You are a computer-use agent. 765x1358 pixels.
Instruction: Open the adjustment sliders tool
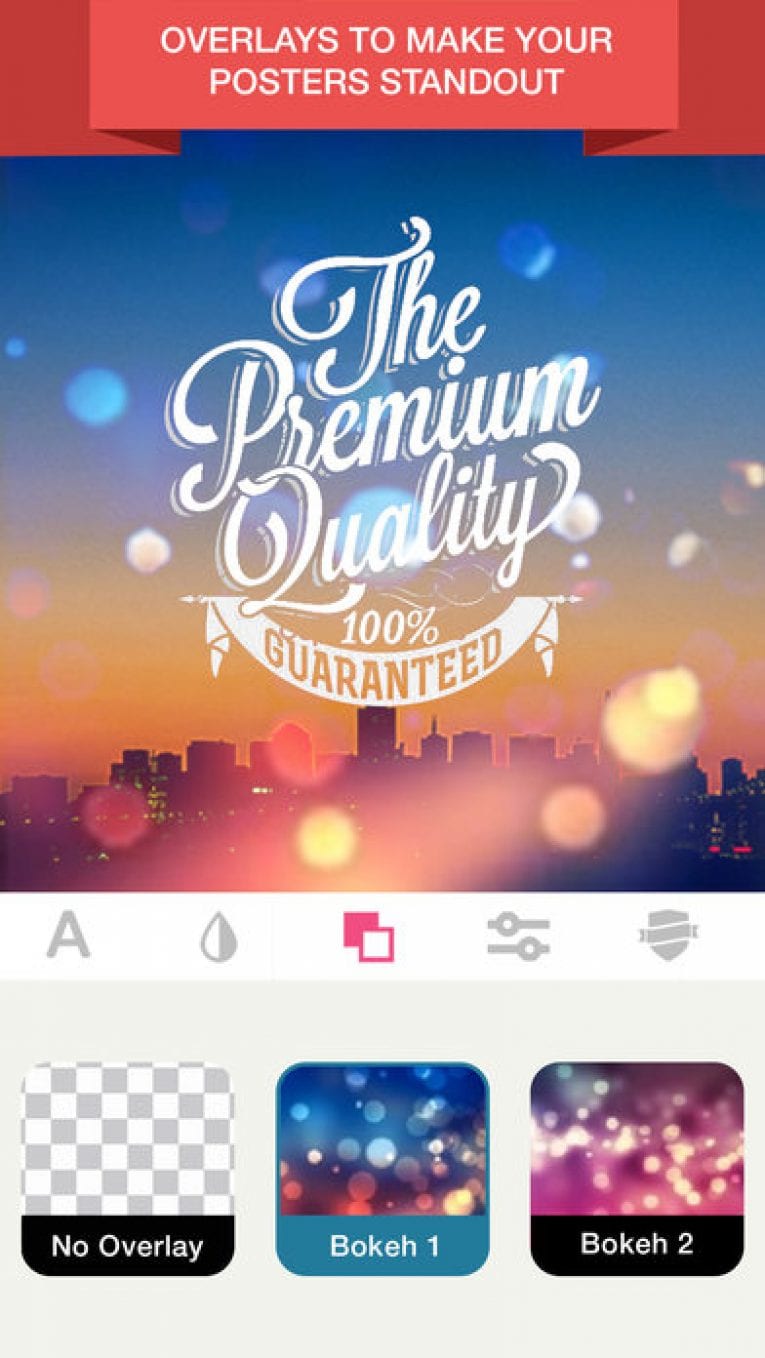(x=518, y=937)
